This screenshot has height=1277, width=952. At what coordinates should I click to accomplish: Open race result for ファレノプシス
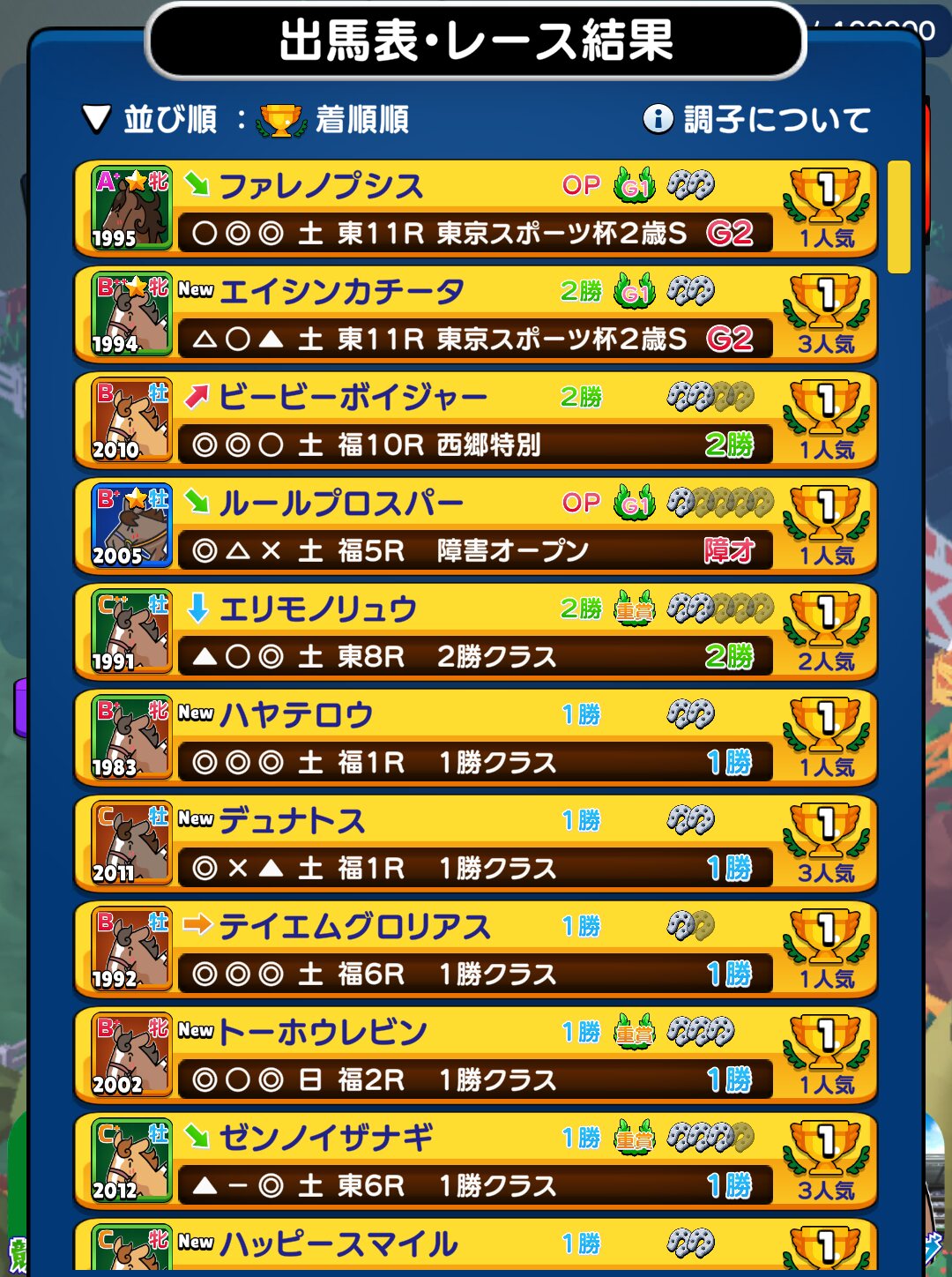click(474, 209)
